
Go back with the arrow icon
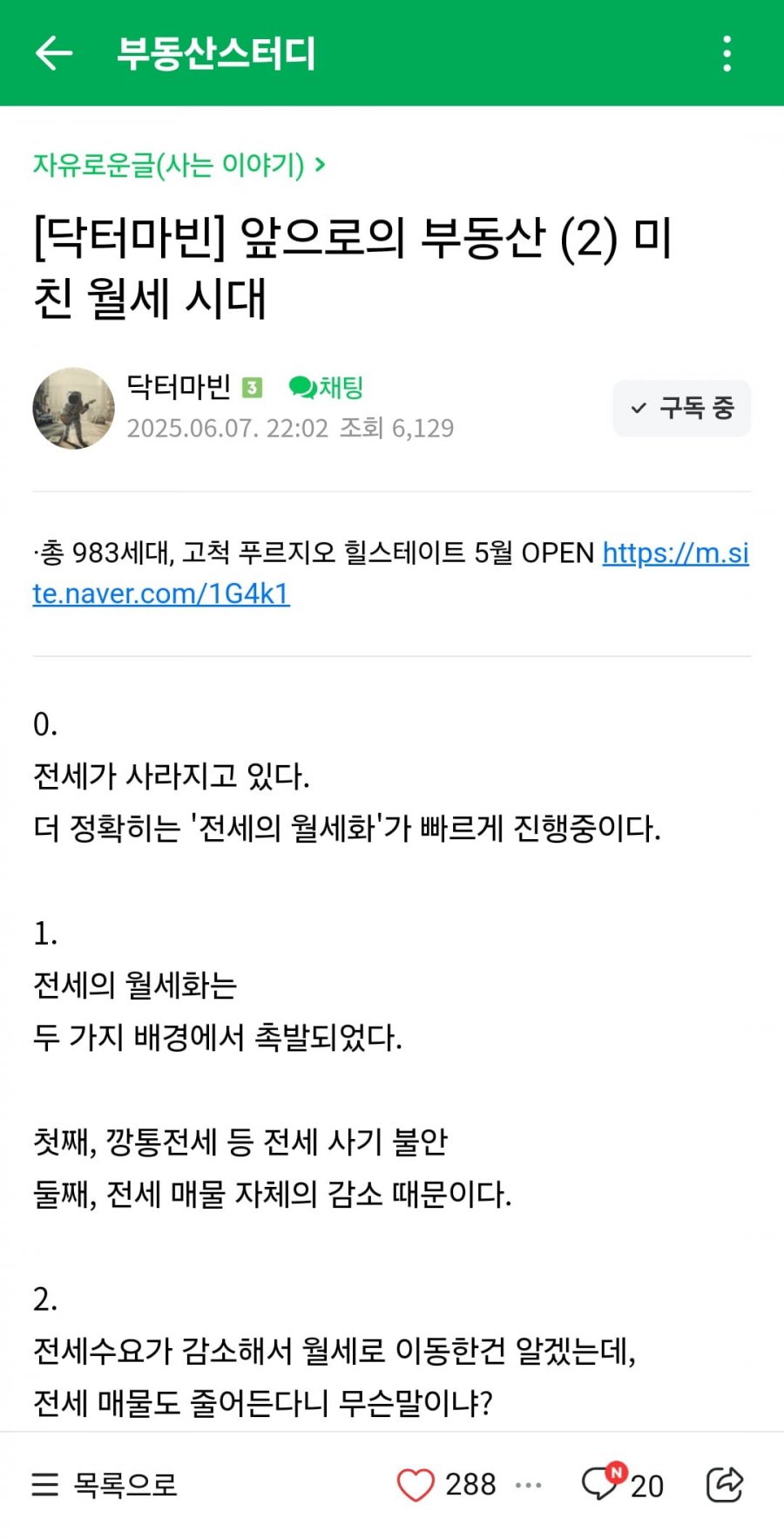pyautogui.click(x=53, y=53)
